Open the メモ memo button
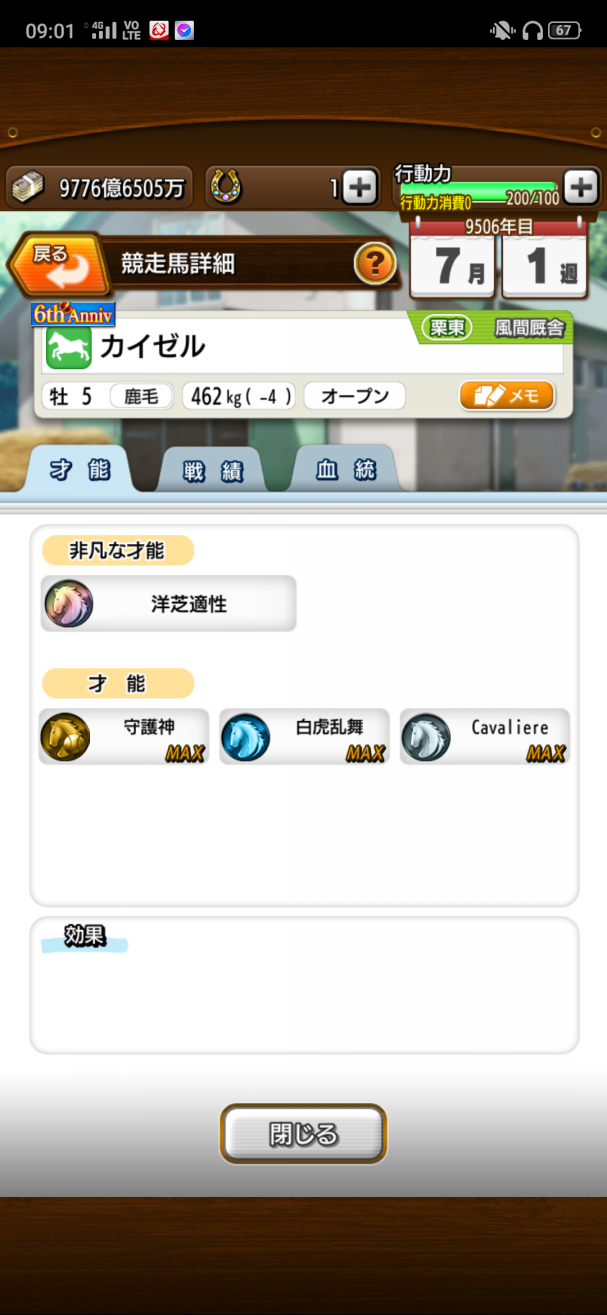 506,395
